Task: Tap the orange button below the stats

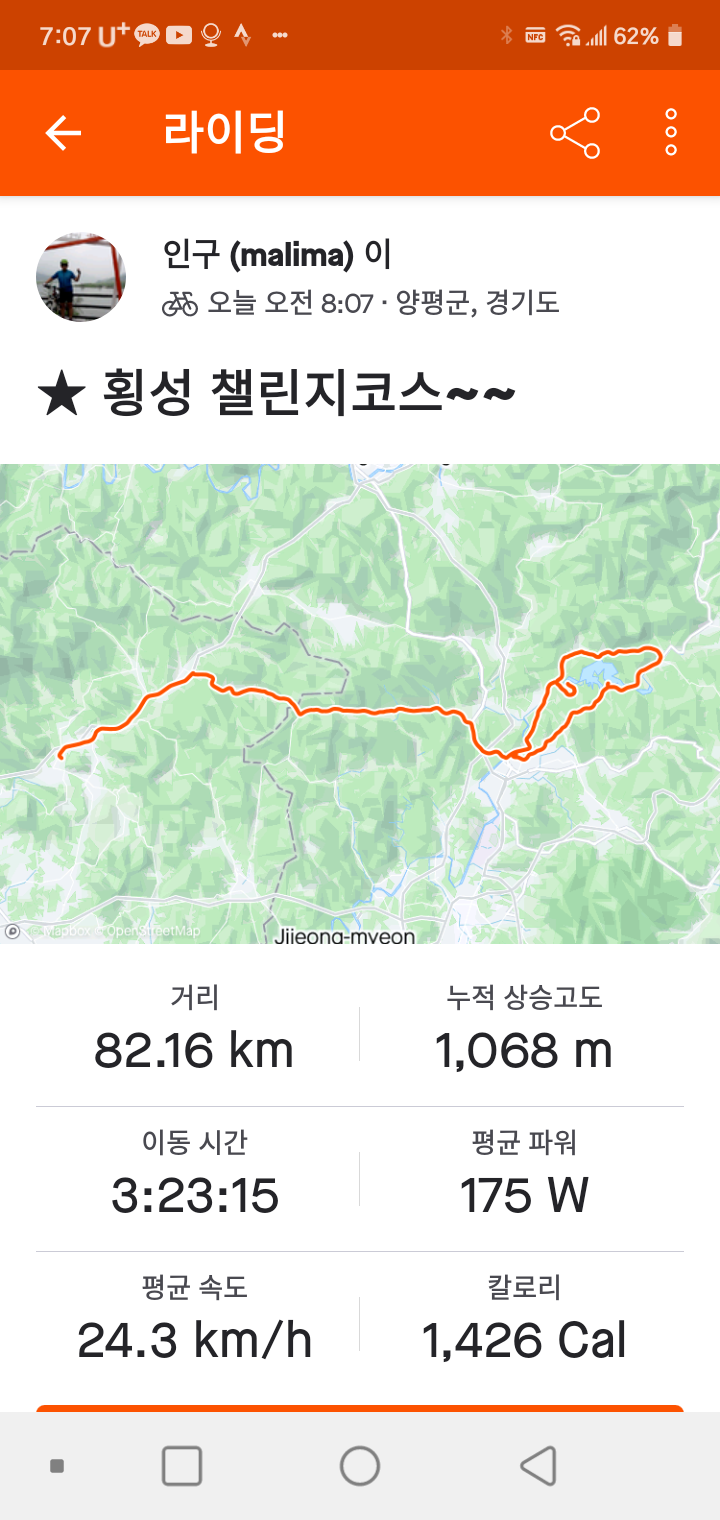Action: point(360,1408)
